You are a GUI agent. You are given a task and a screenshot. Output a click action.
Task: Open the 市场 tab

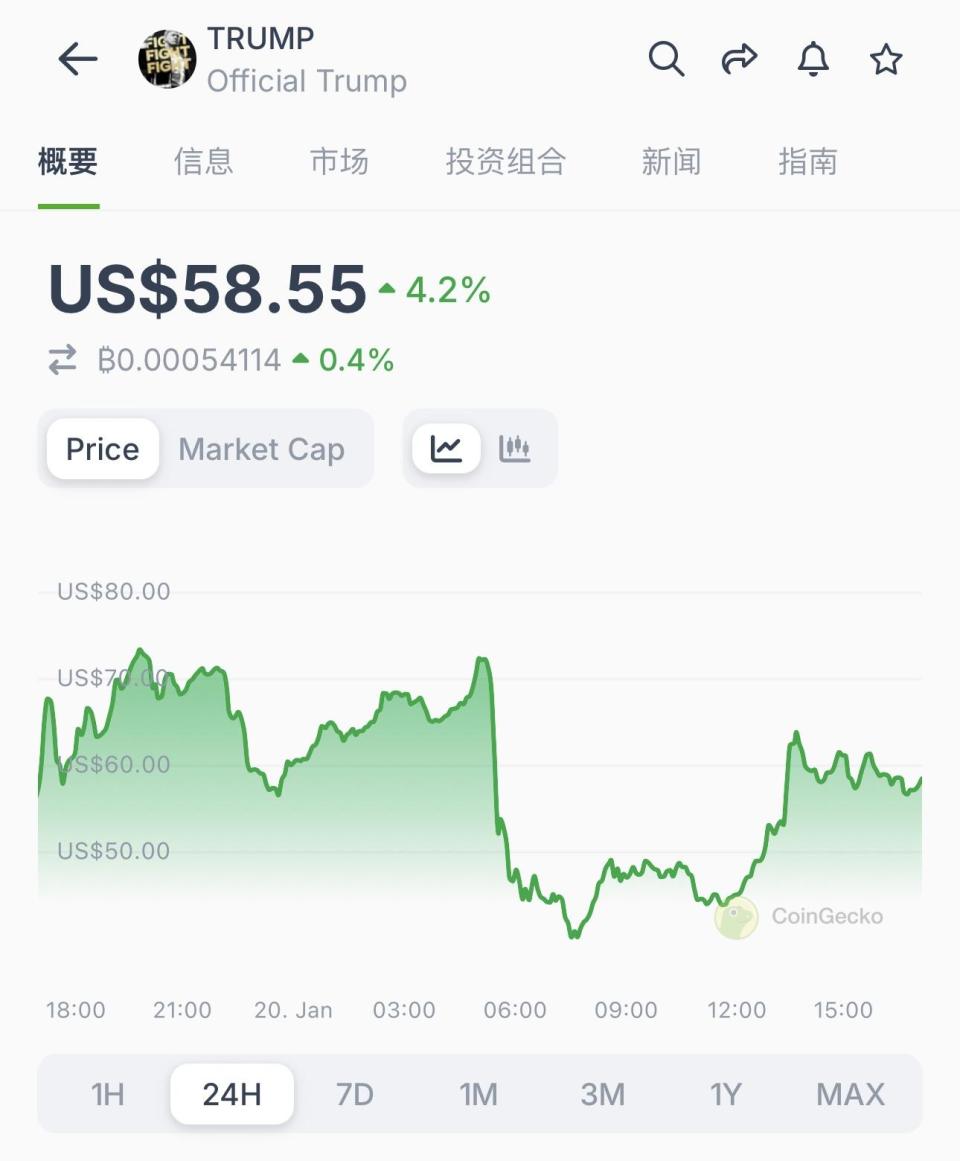pos(338,161)
